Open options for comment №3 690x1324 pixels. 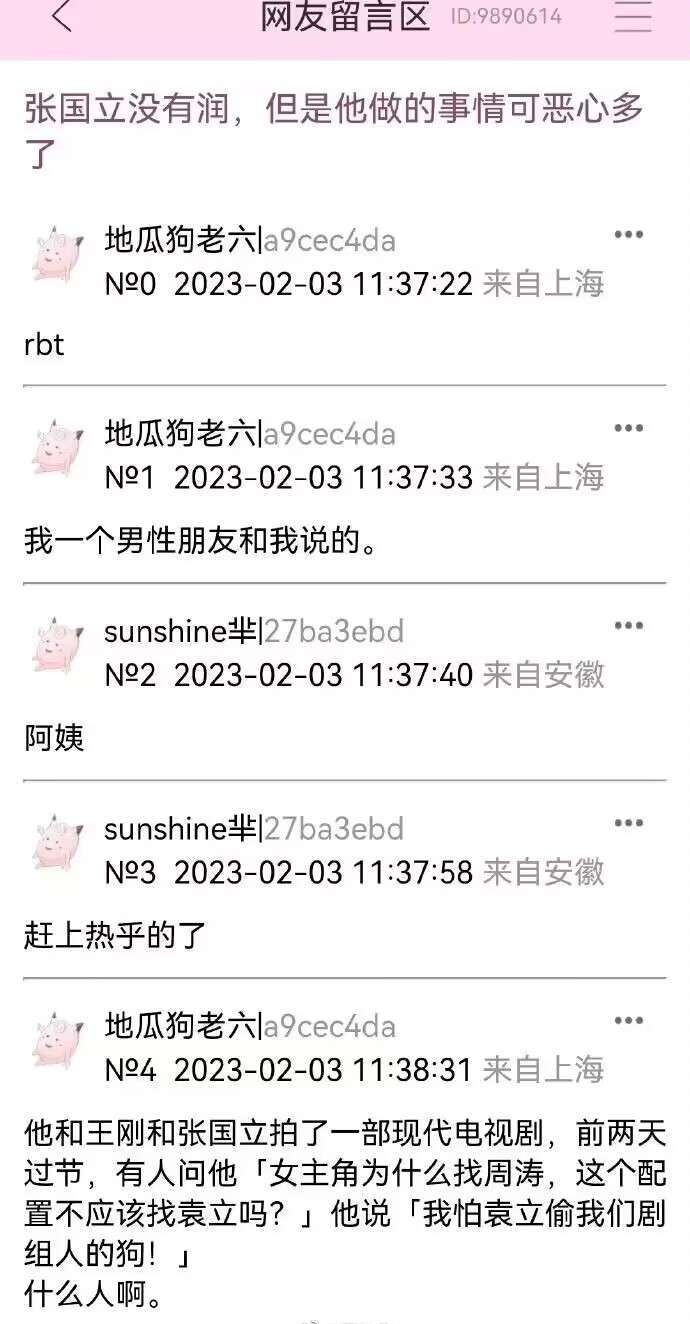[628, 824]
